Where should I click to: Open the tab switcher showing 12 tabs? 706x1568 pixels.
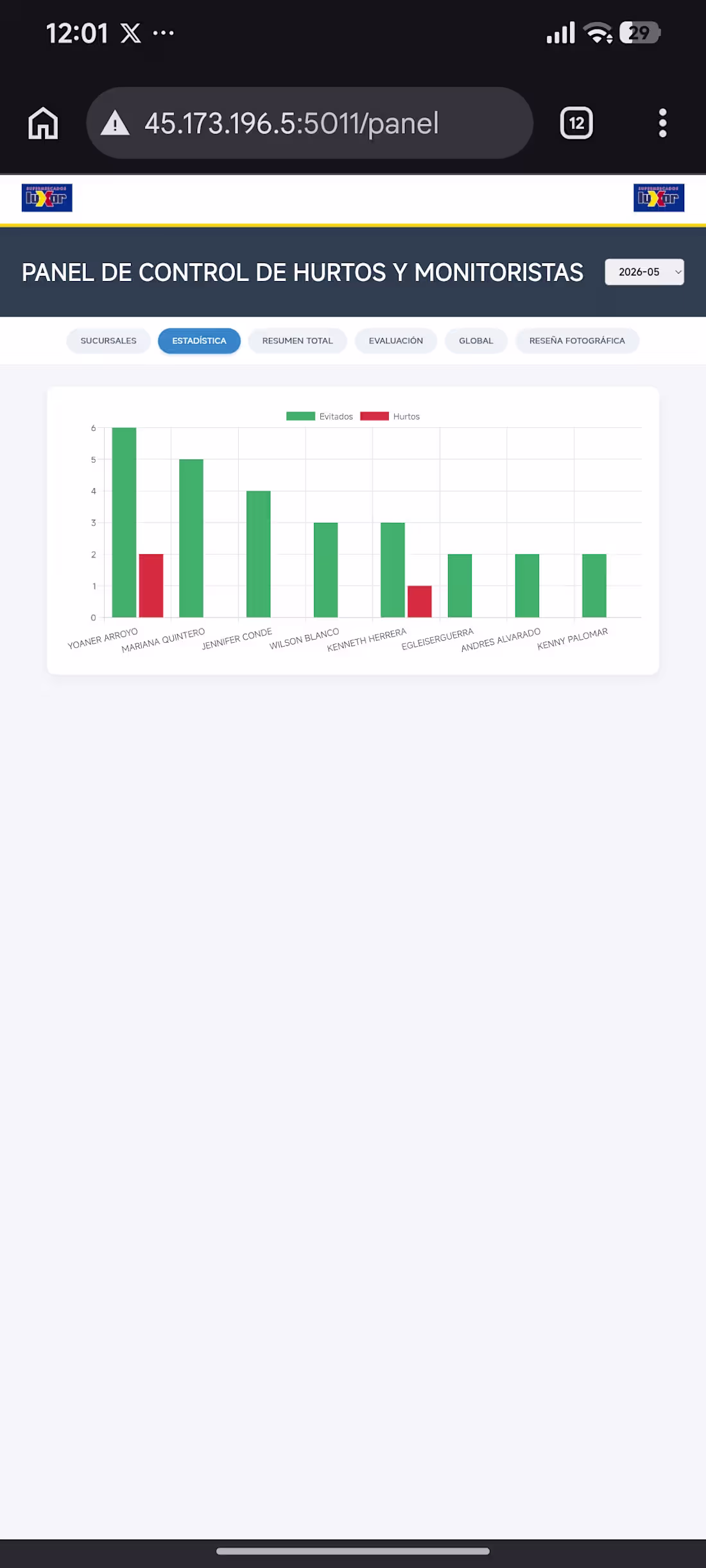576,123
